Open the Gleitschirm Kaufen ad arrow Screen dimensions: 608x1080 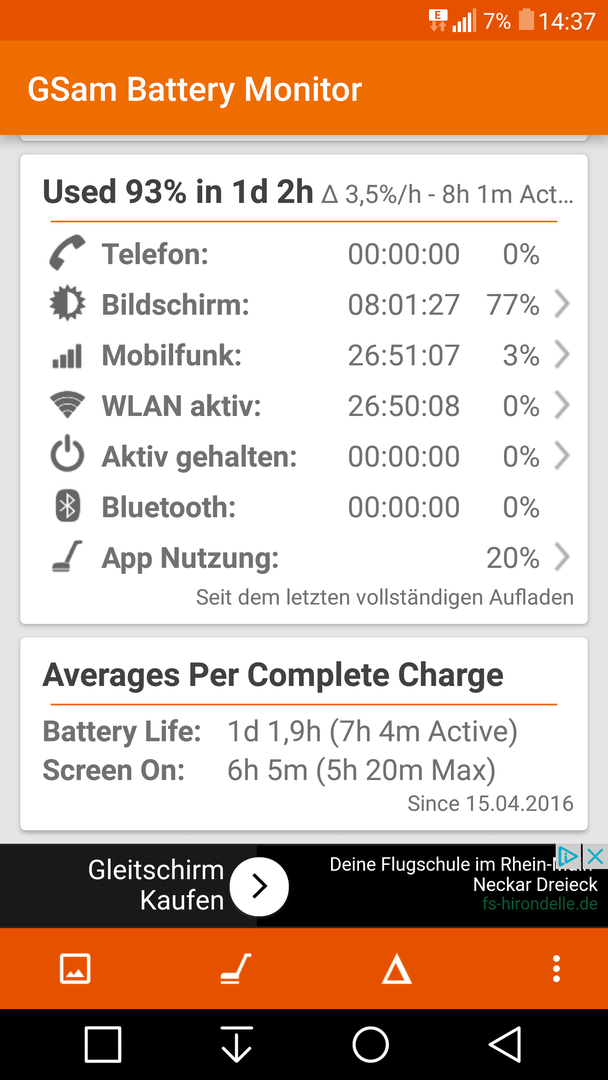[x=259, y=886]
